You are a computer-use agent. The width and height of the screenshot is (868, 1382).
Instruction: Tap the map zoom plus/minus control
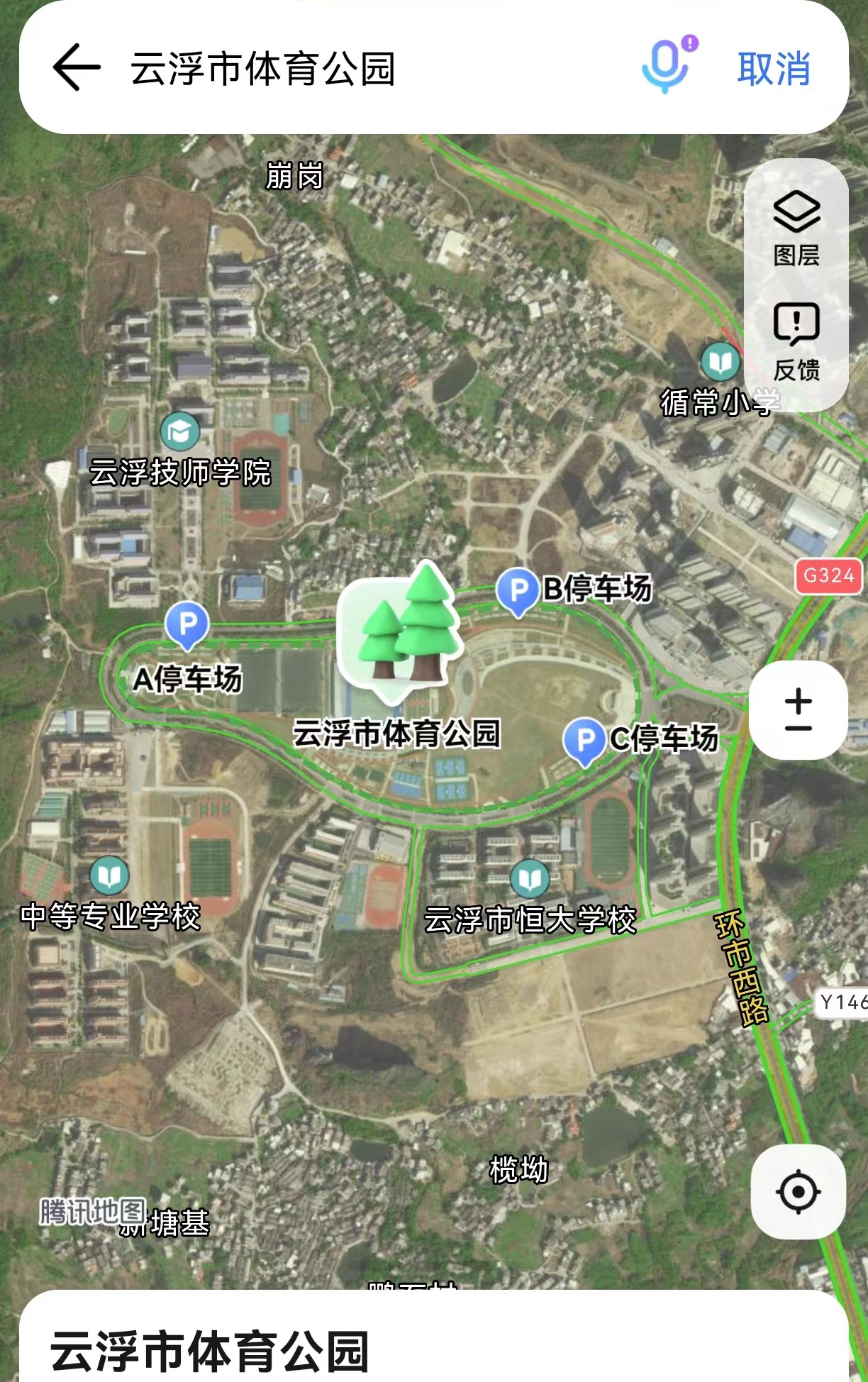pyautogui.click(x=798, y=709)
